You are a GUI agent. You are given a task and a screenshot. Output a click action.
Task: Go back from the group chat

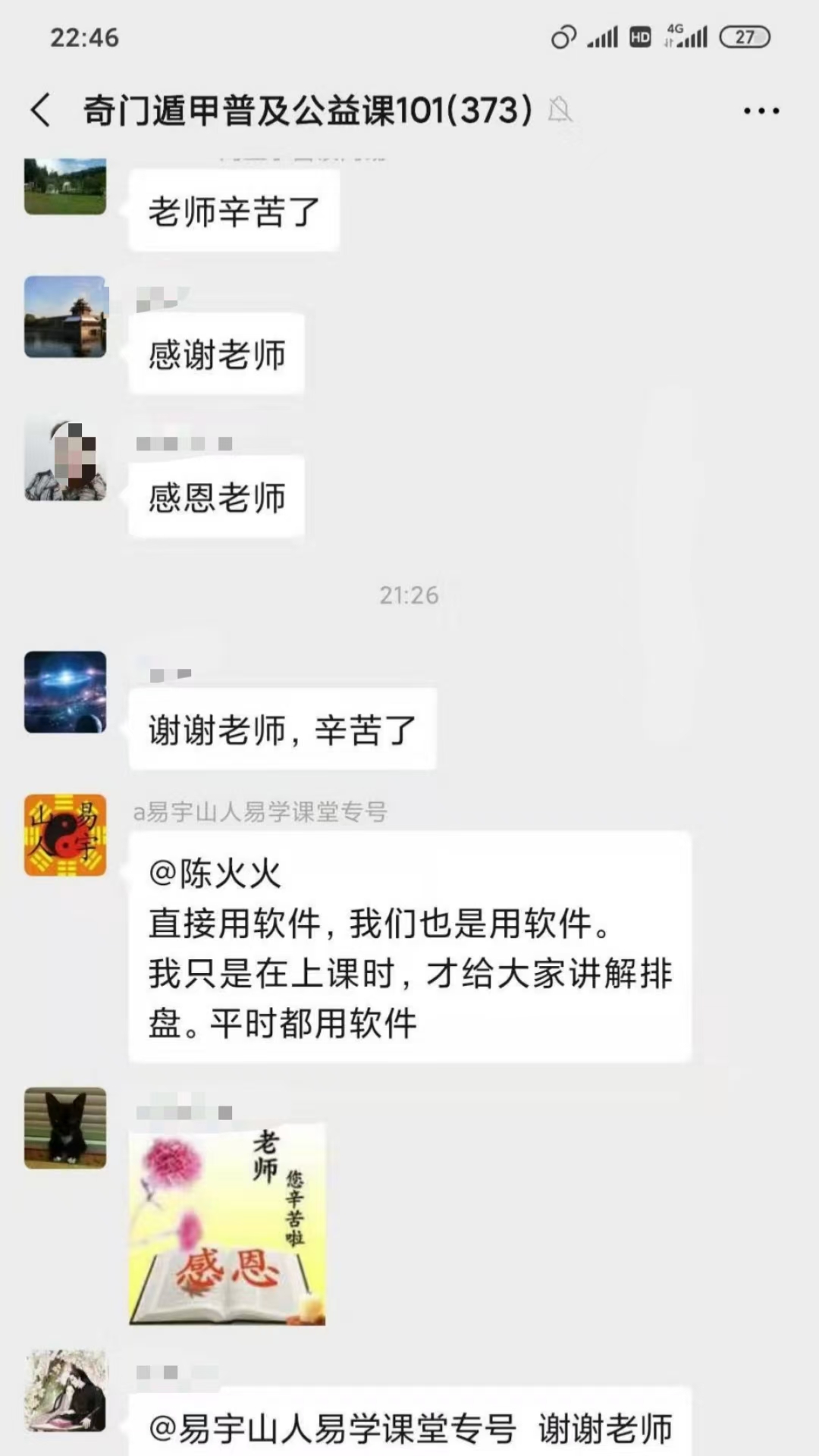(41, 111)
